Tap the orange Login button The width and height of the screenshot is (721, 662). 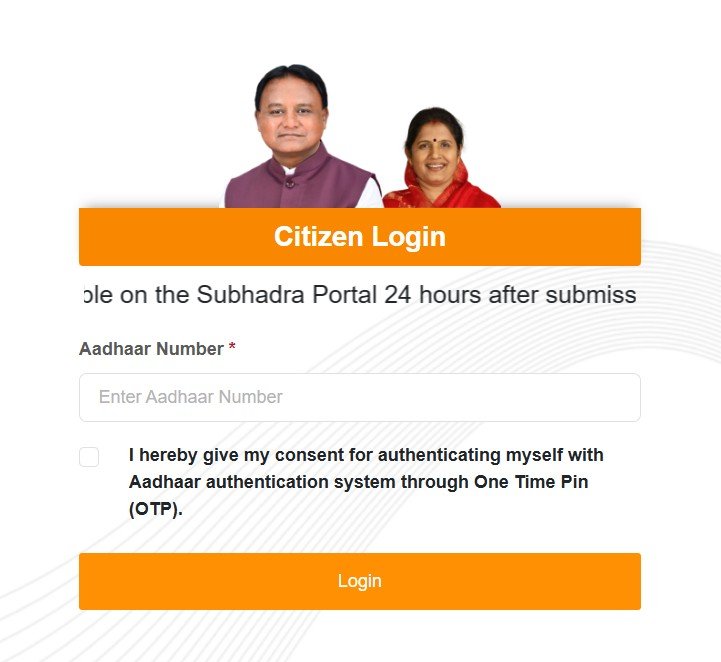tap(359, 581)
